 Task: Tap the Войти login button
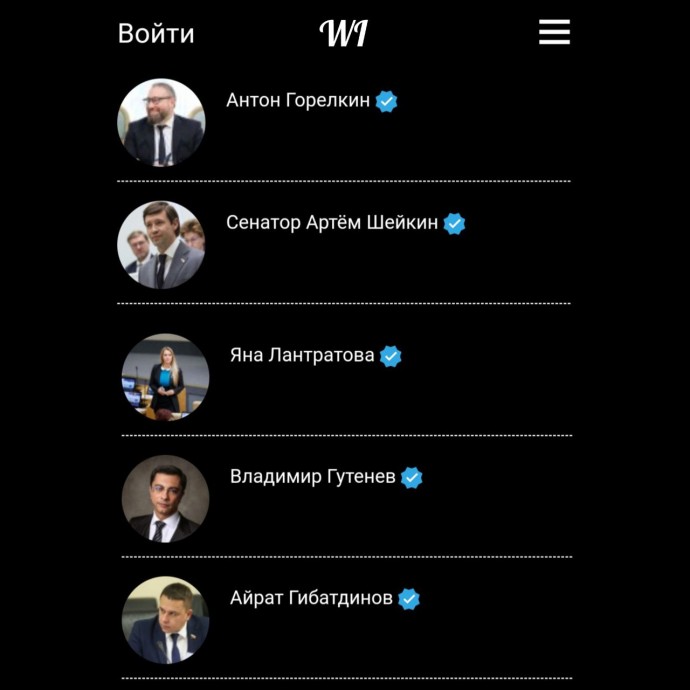(x=156, y=33)
